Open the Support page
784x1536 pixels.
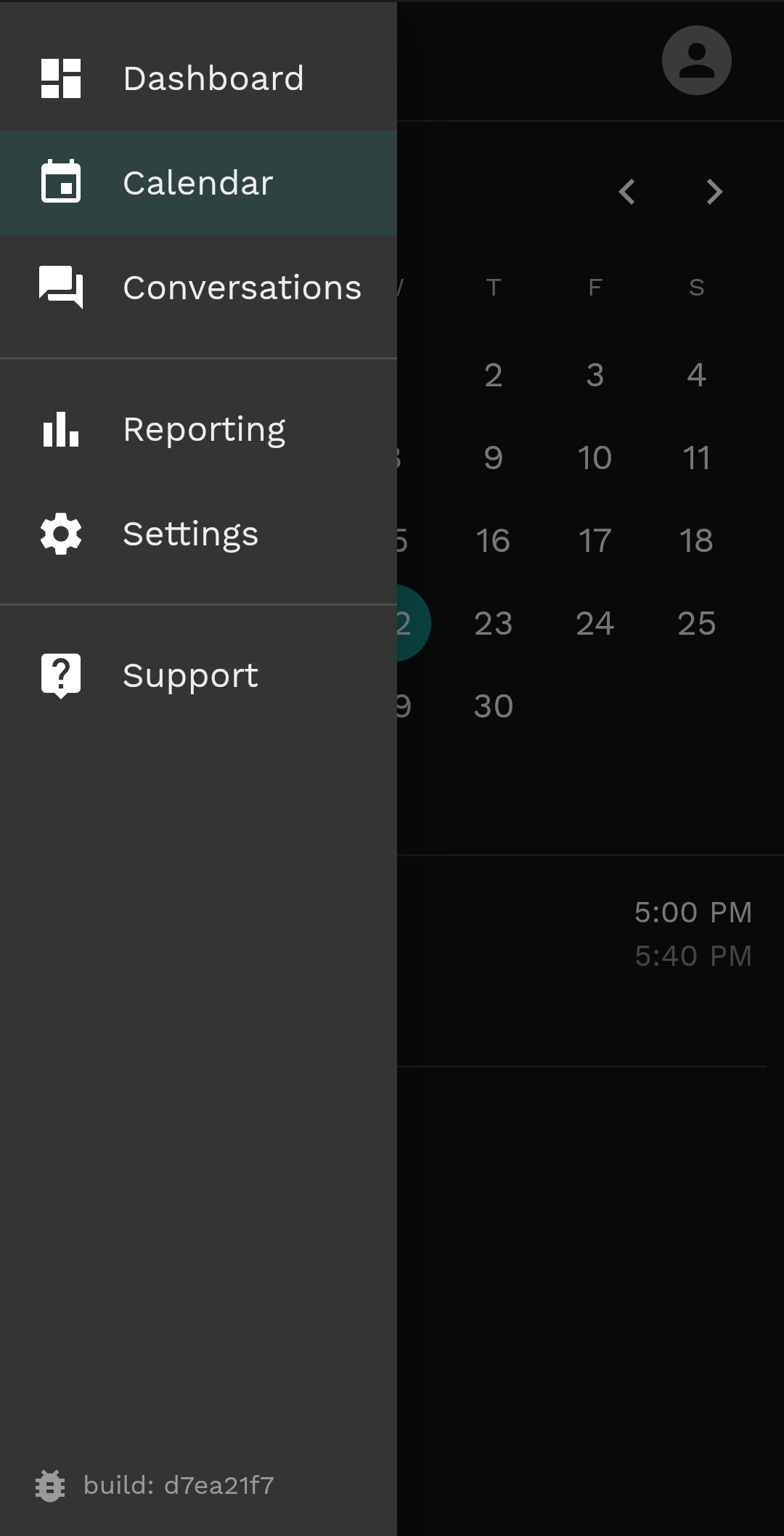[198, 675]
